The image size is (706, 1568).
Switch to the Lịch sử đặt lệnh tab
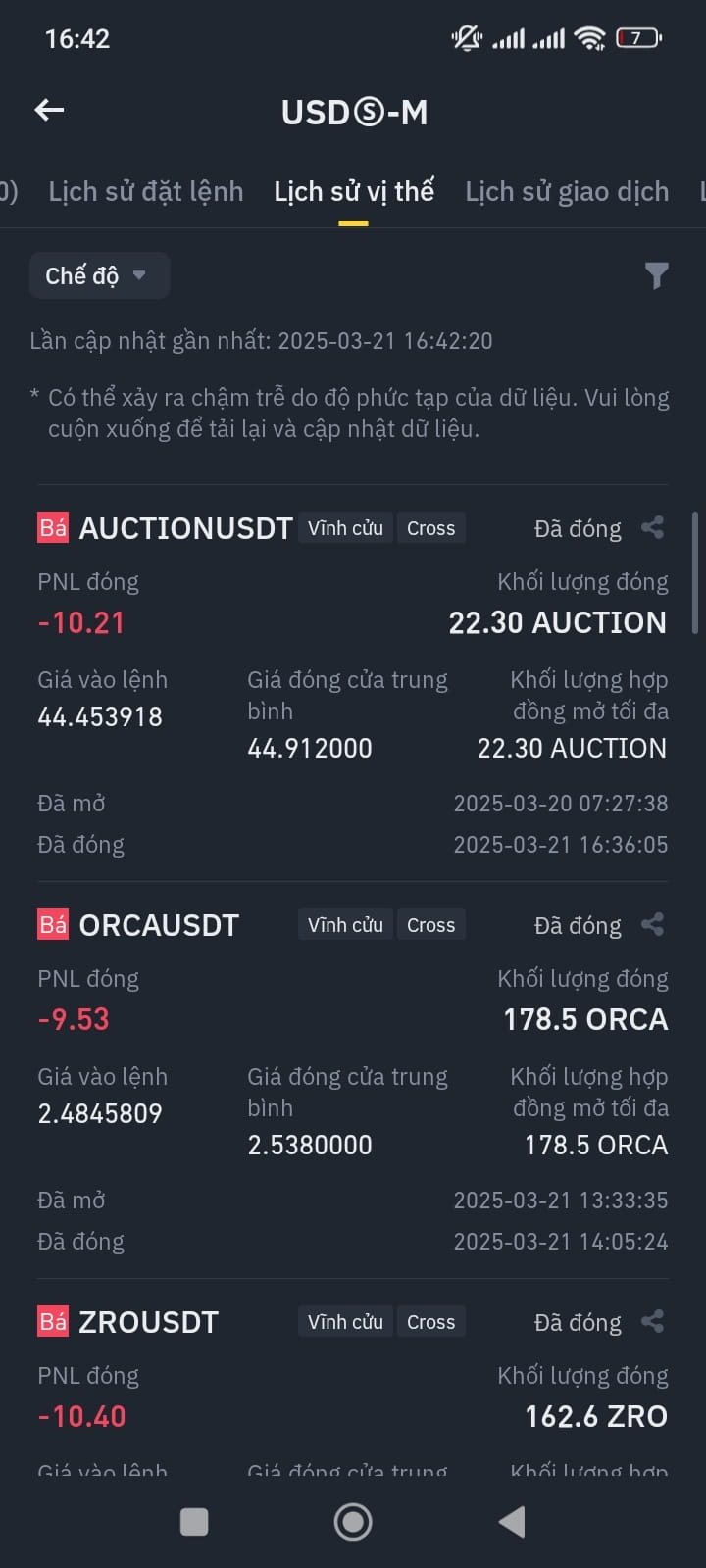(x=146, y=192)
